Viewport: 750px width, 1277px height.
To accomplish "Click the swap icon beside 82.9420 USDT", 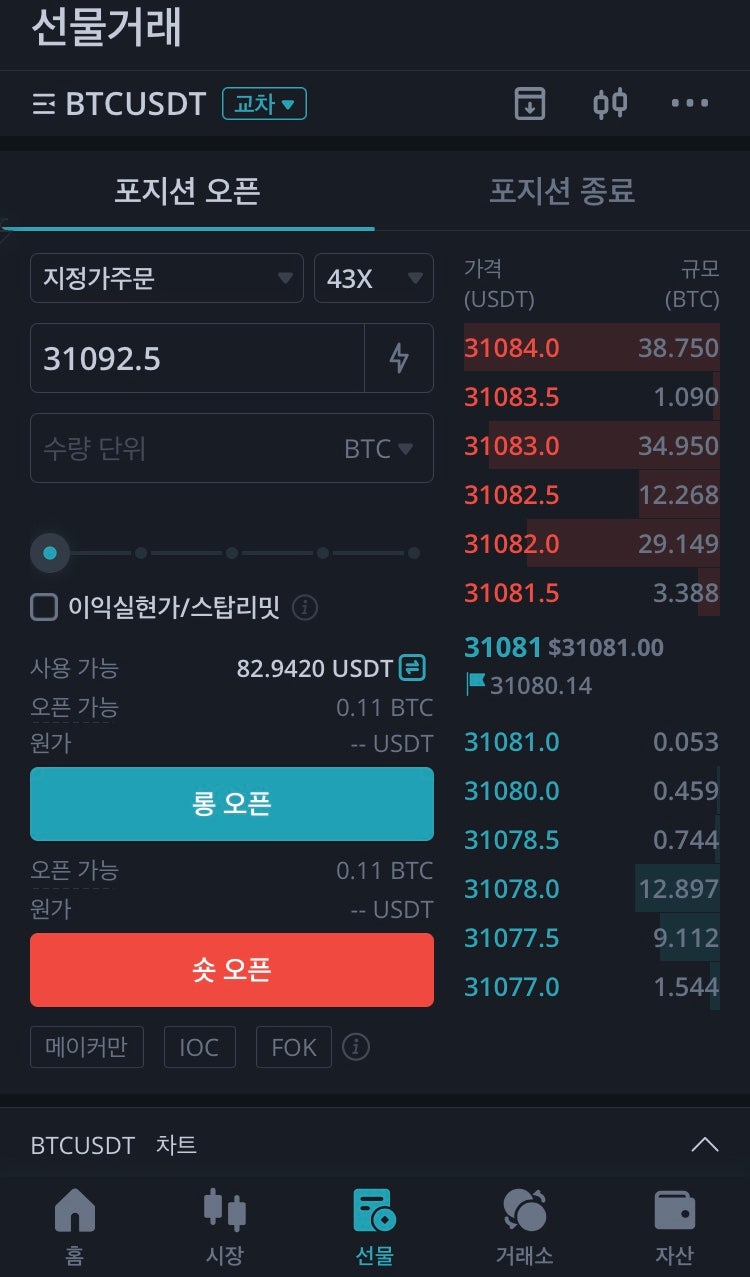I will click(x=416, y=668).
